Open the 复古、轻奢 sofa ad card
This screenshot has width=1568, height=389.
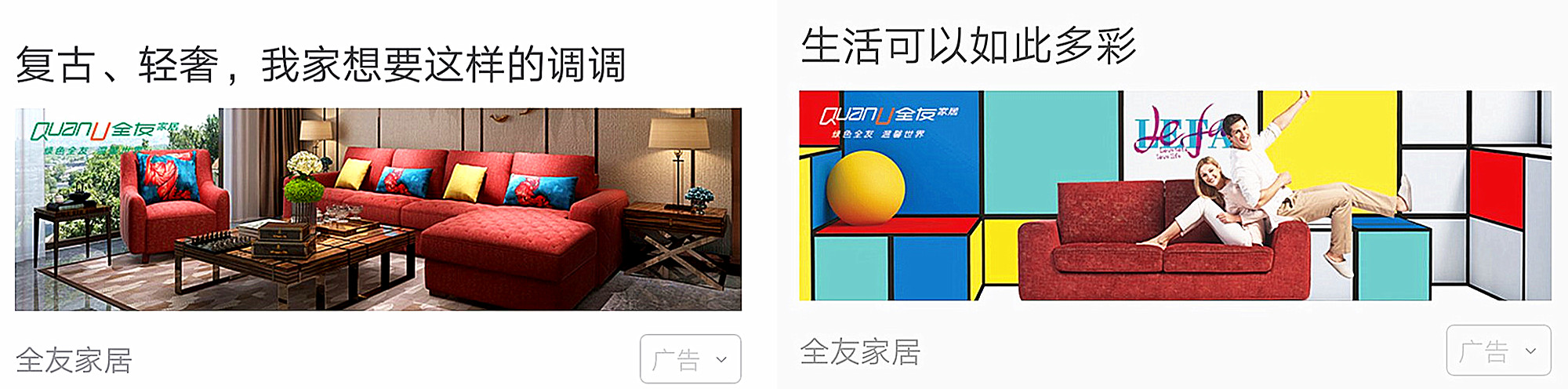pyautogui.click(x=378, y=209)
